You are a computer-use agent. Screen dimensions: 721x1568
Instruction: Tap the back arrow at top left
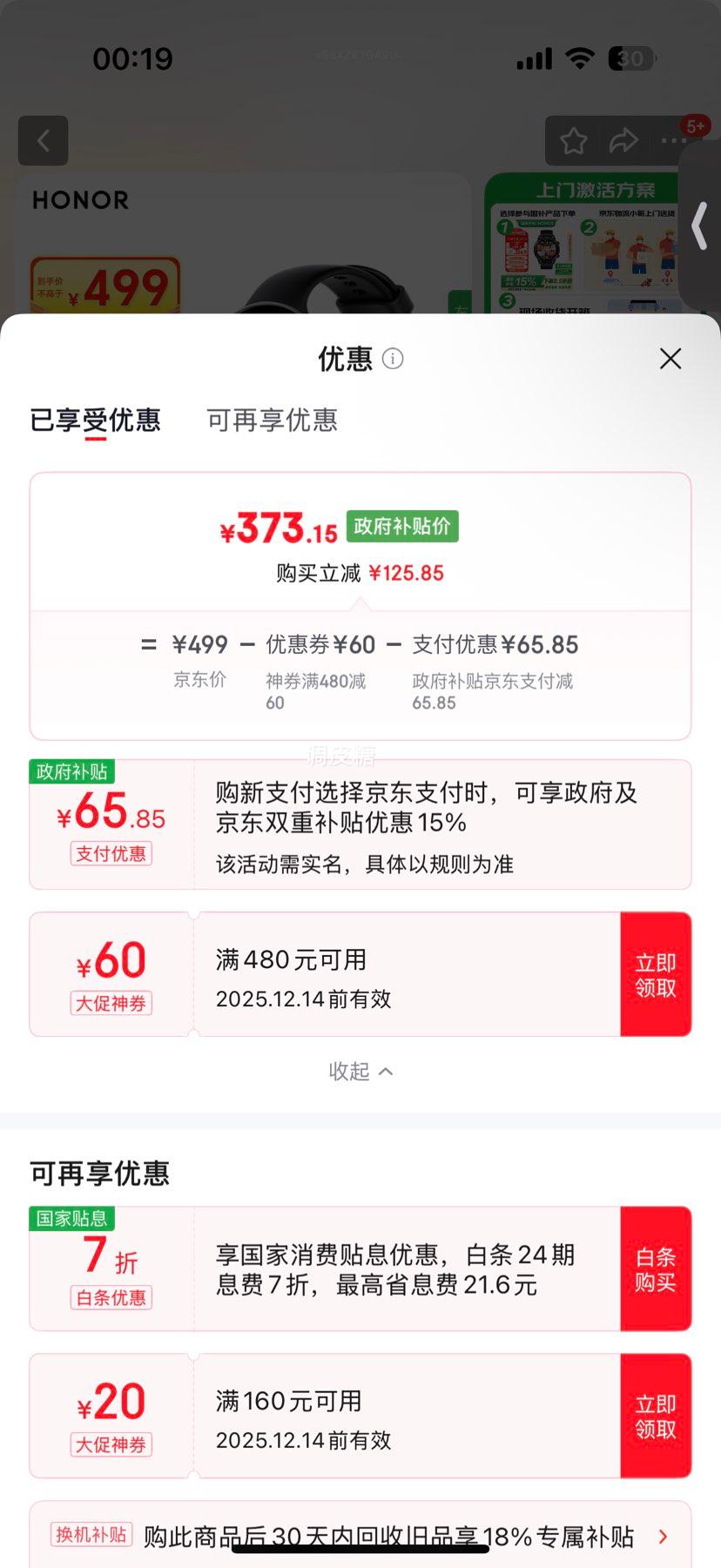pos(43,140)
